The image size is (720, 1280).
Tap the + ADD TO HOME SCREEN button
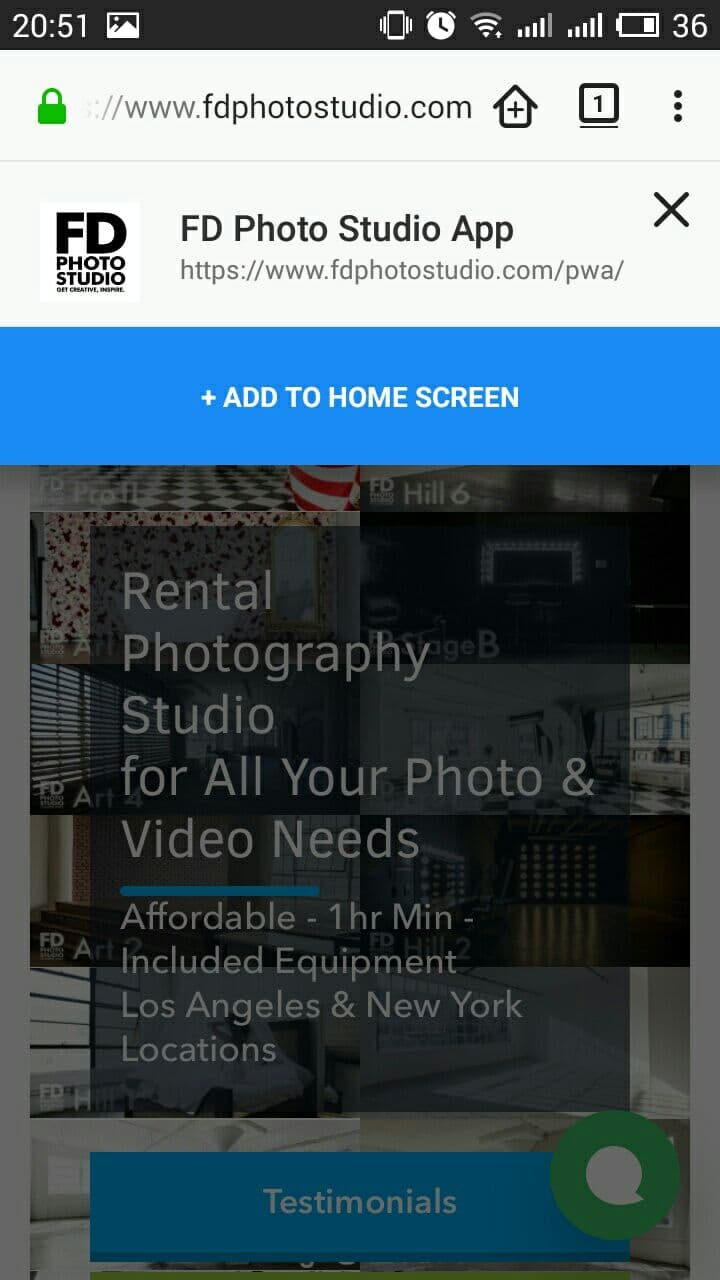[360, 397]
